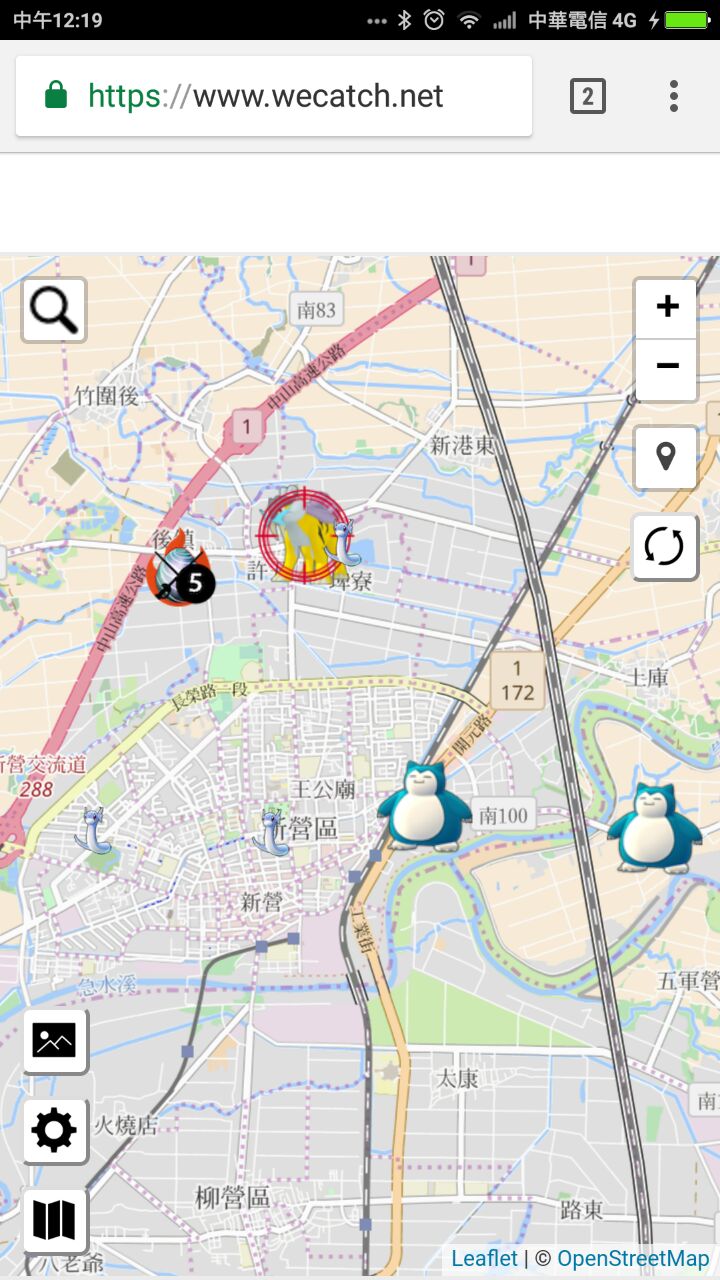Refresh the map markers
This screenshot has width=720, height=1280.
[664, 547]
